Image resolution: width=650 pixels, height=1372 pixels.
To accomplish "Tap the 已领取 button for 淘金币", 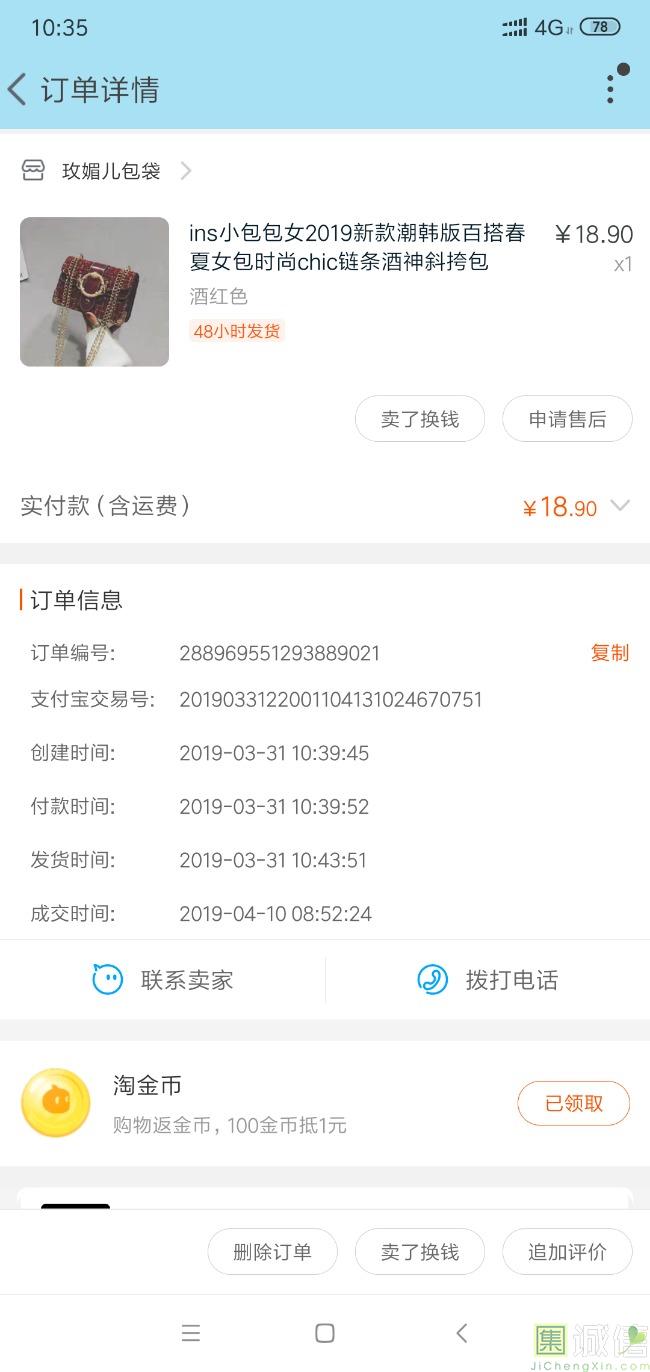I will [x=574, y=1103].
